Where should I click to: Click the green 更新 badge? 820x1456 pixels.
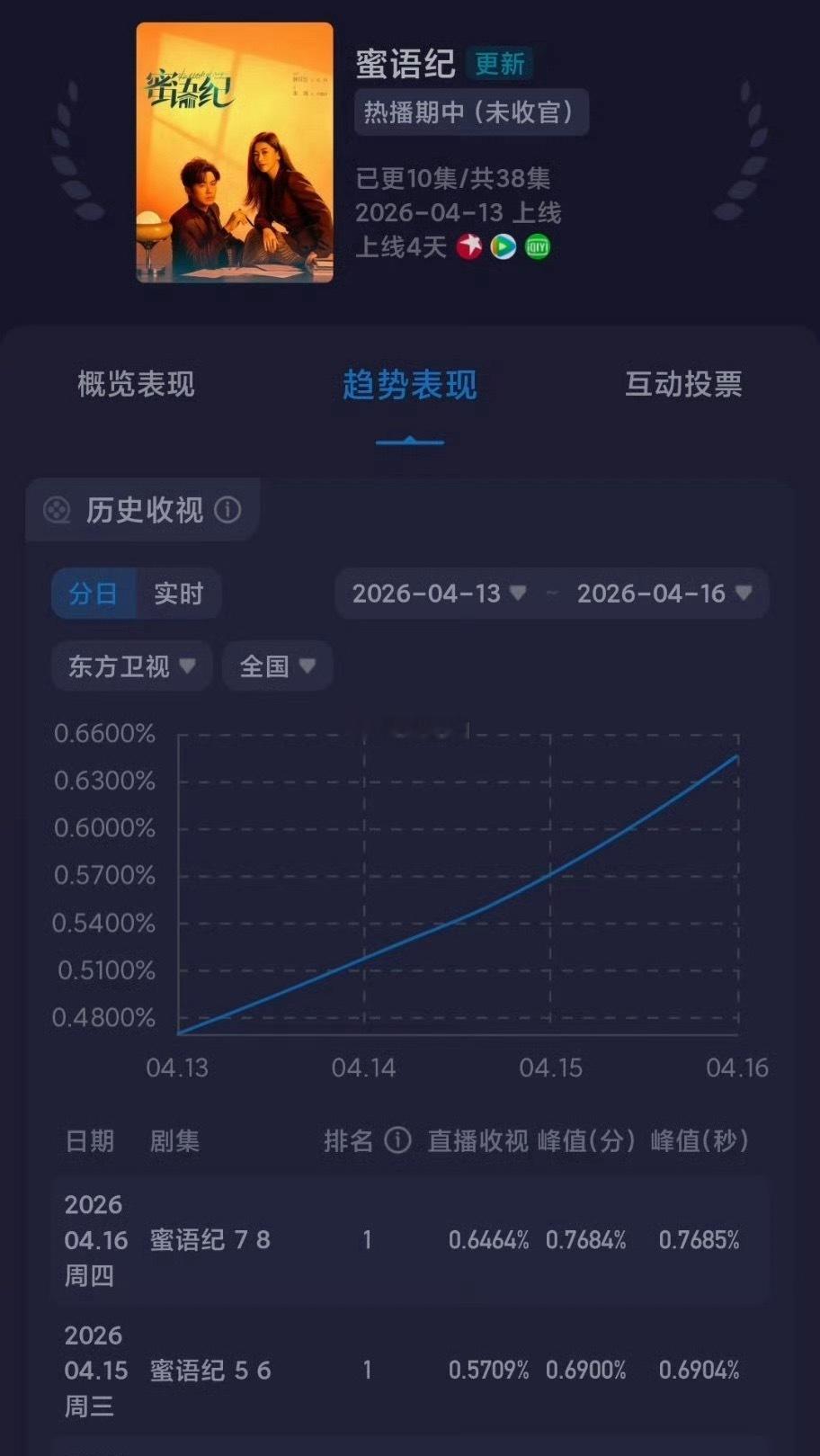pos(501,65)
